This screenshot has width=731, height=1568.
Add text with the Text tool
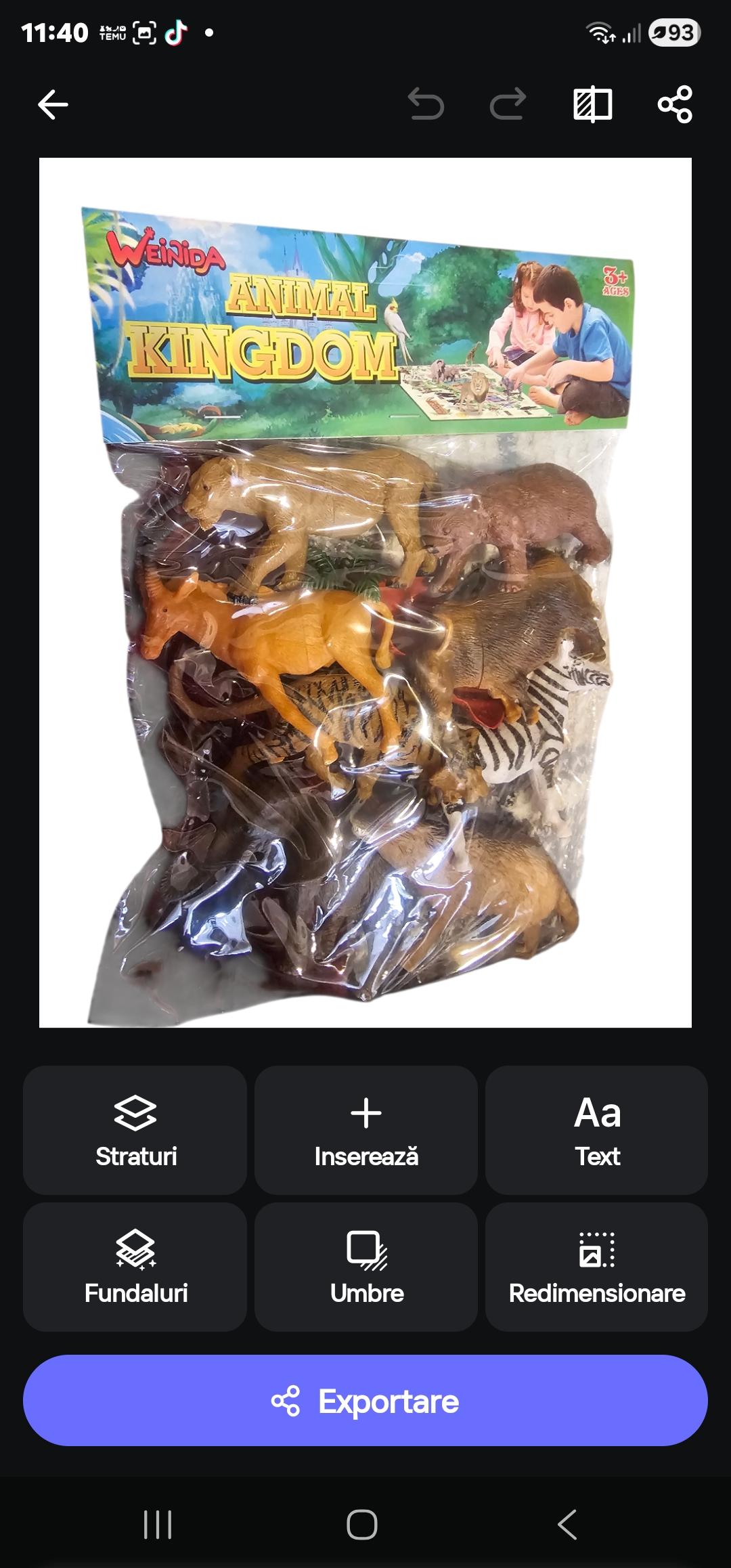pyautogui.click(x=597, y=1129)
